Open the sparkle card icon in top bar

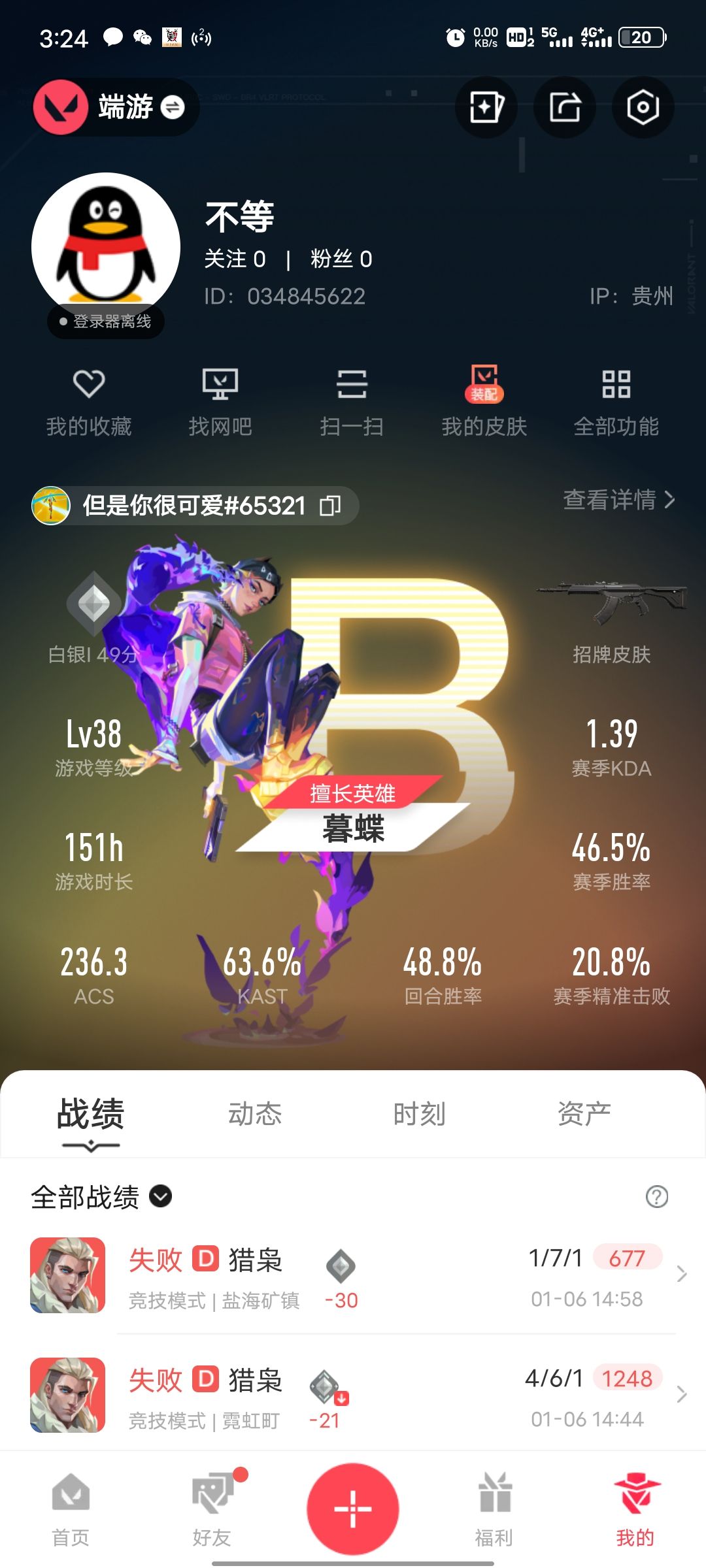click(x=486, y=107)
